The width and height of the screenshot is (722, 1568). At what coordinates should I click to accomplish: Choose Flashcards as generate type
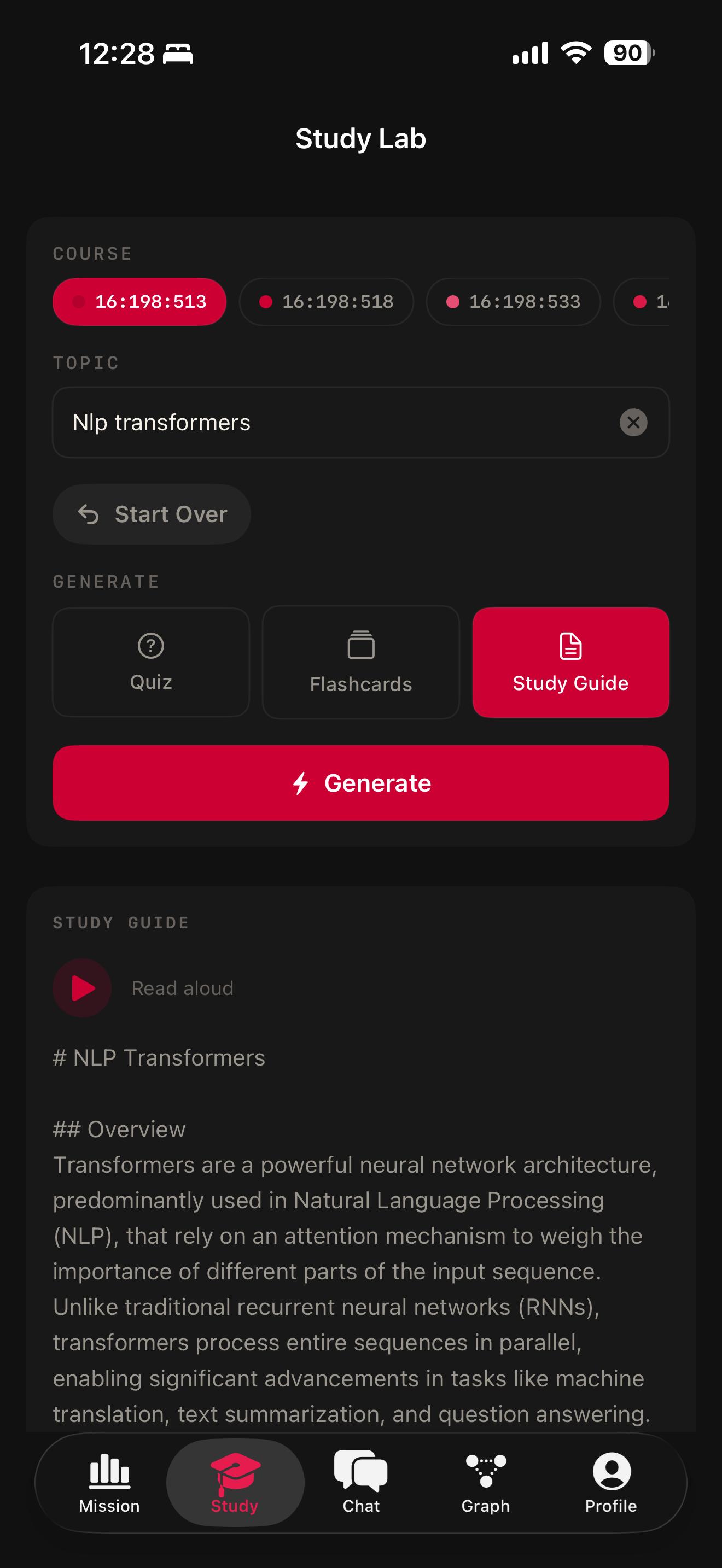pyautogui.click(x=361, y=662)
